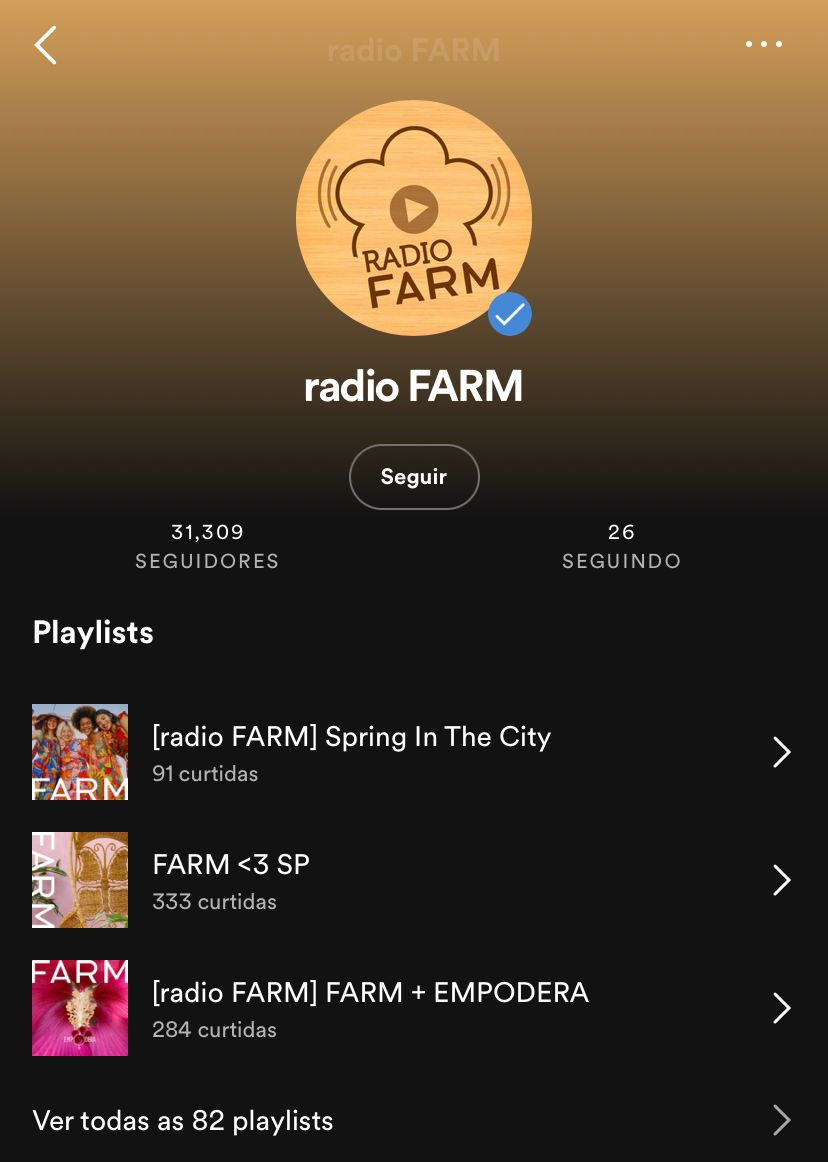Image resolution: width=828 pixels, height=1162 pixels.
Task: View the 26 seguindo list
Action: pyautogui.click(x=621, y=546)
